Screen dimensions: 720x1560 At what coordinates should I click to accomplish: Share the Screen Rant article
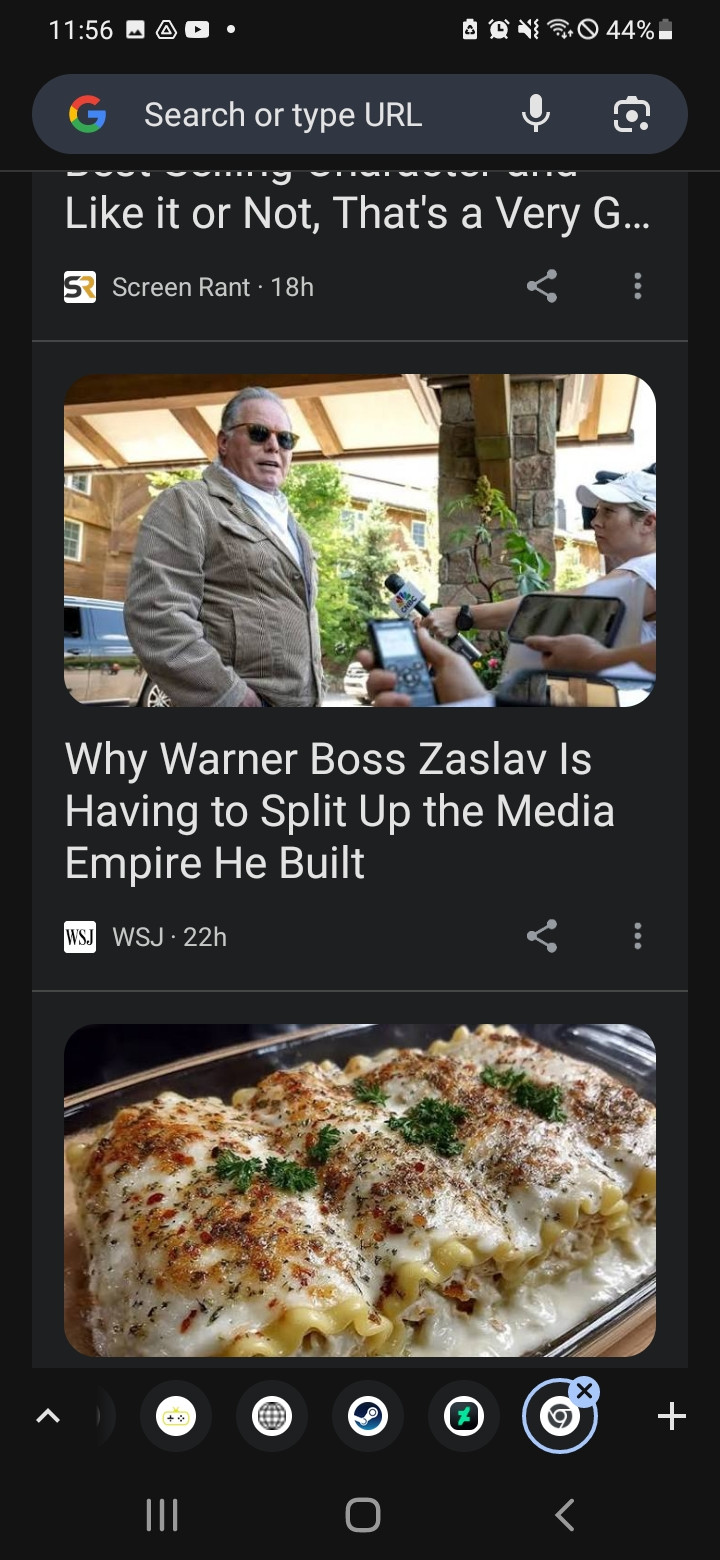[x=541, y=287]
